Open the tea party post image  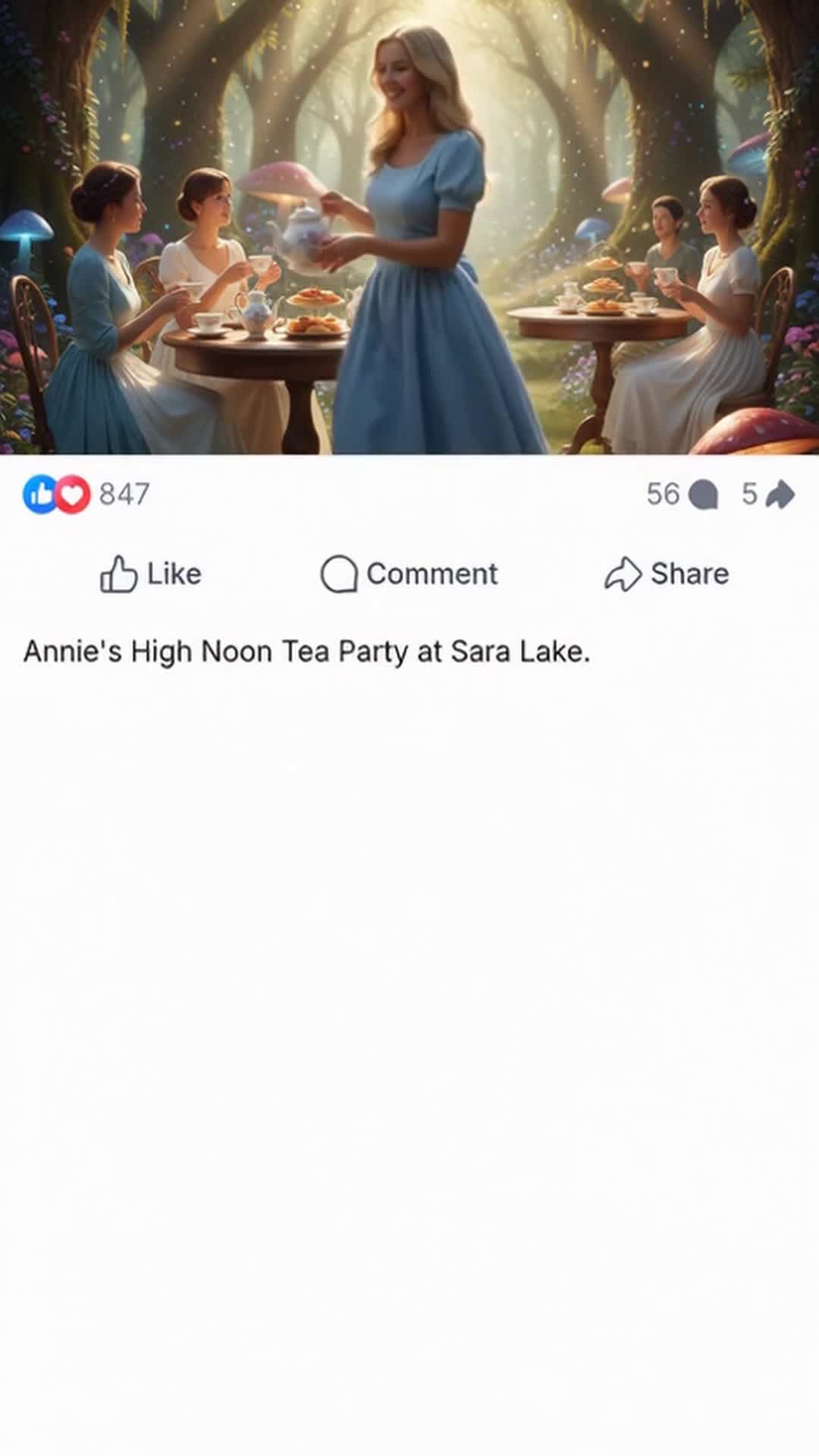click(x=409, y=227)
